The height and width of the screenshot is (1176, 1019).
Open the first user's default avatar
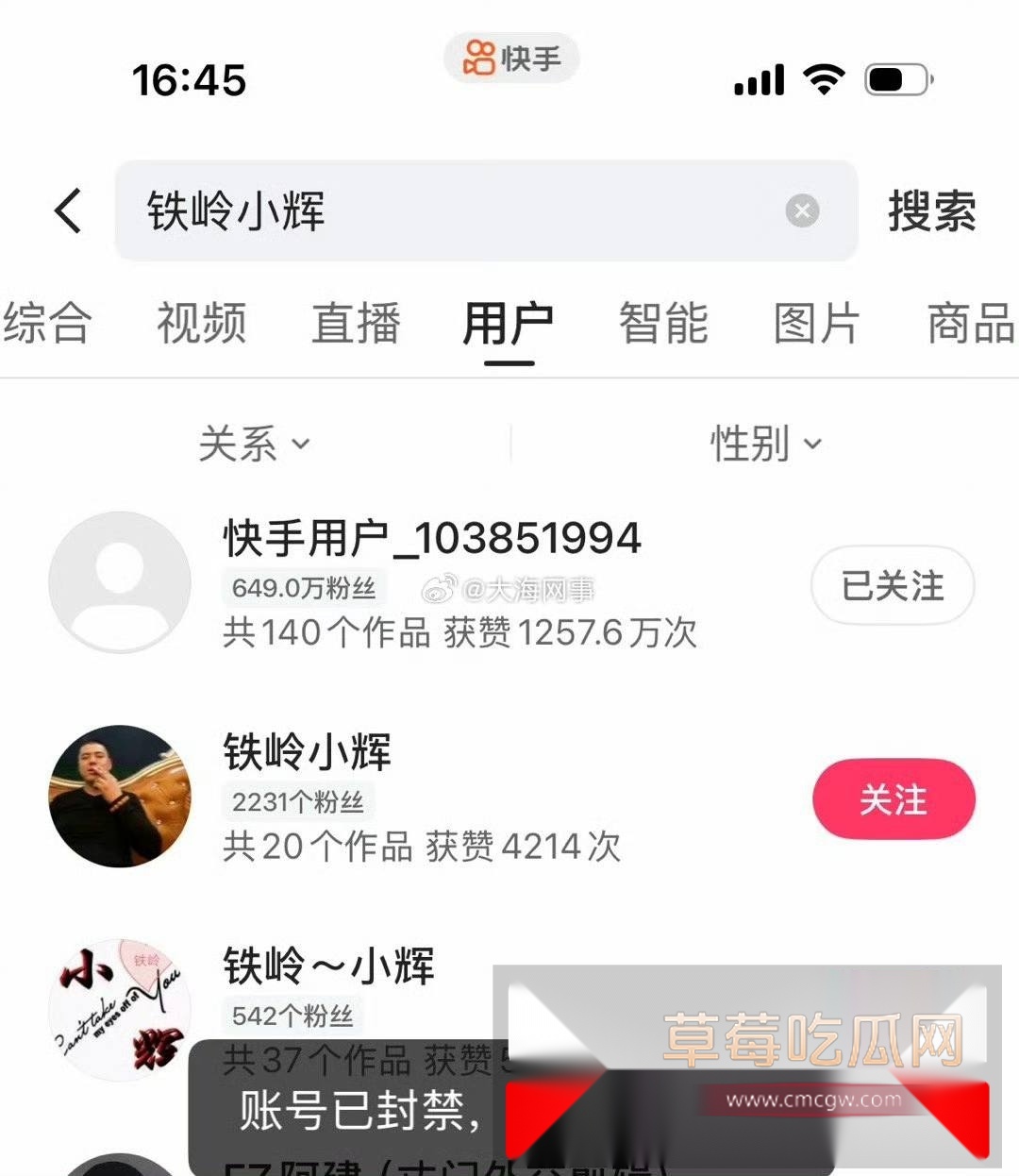tap(119, 581)
